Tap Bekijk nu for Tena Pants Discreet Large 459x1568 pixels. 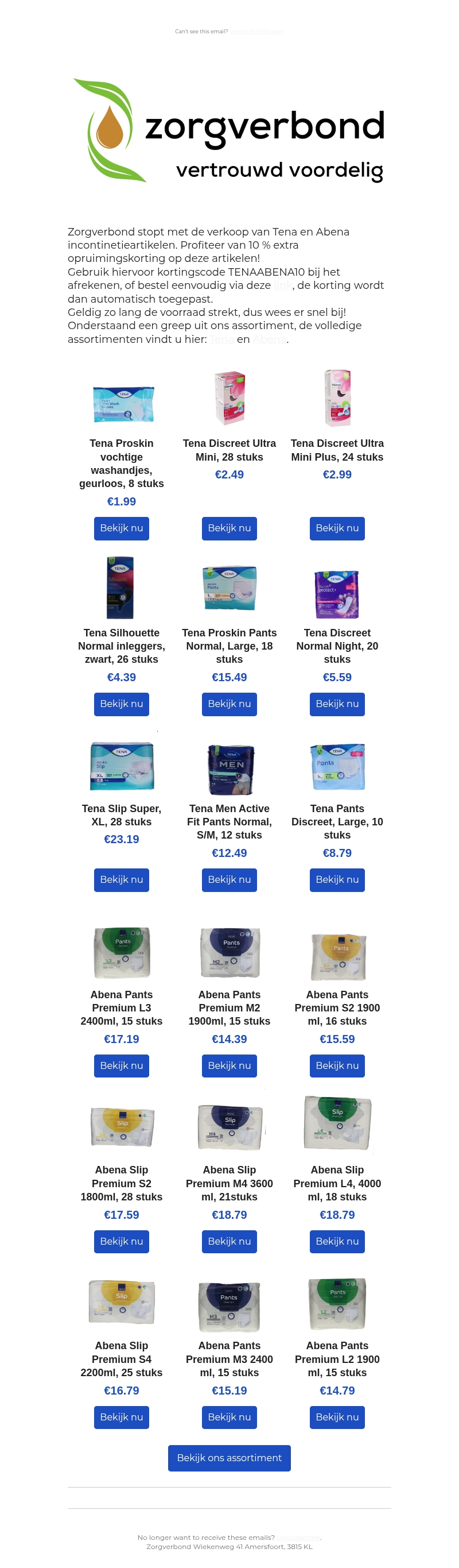coord(337,879)
